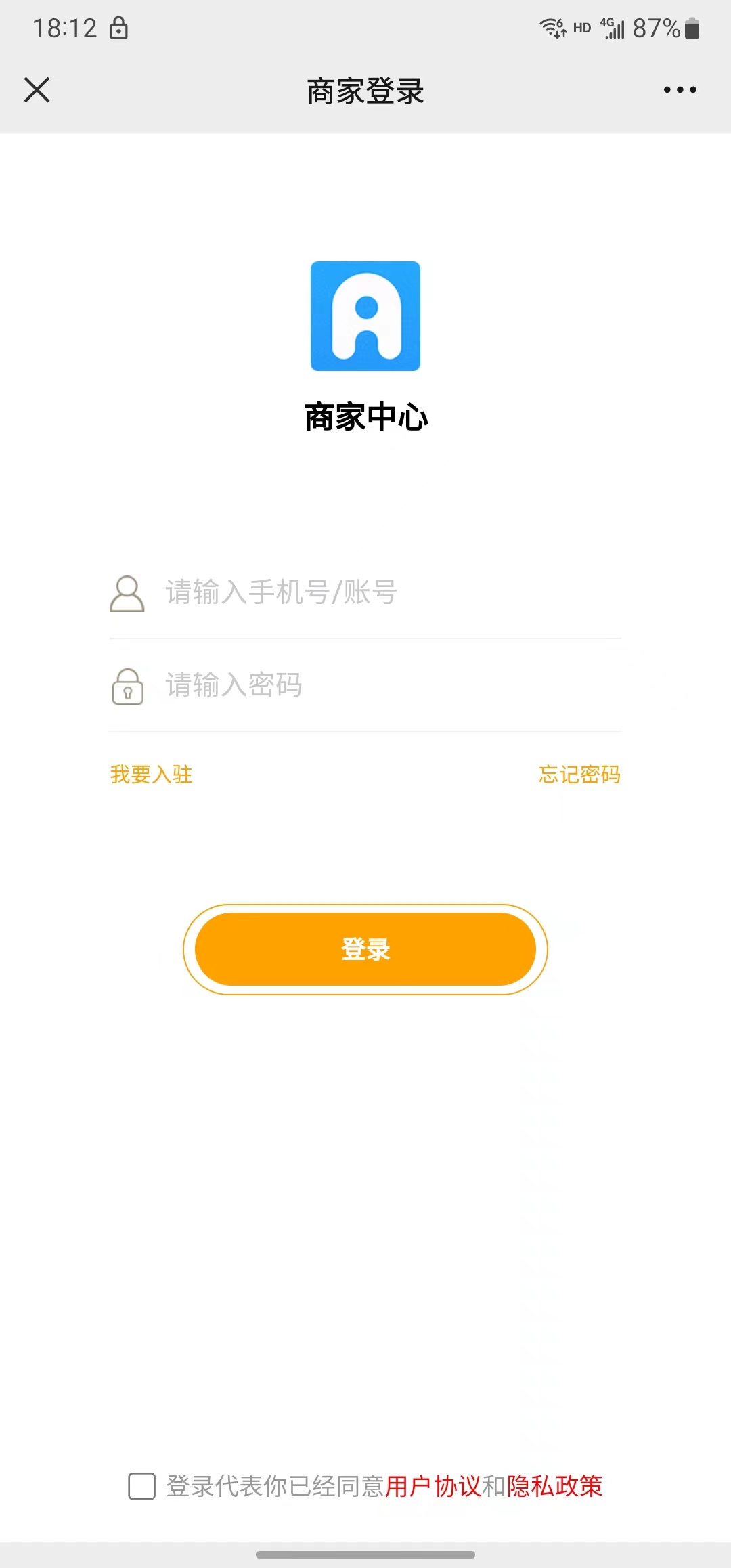Viewport: 731px width, 1568px height.
Task: Click the 18:12 clock display
Action: 68,28
